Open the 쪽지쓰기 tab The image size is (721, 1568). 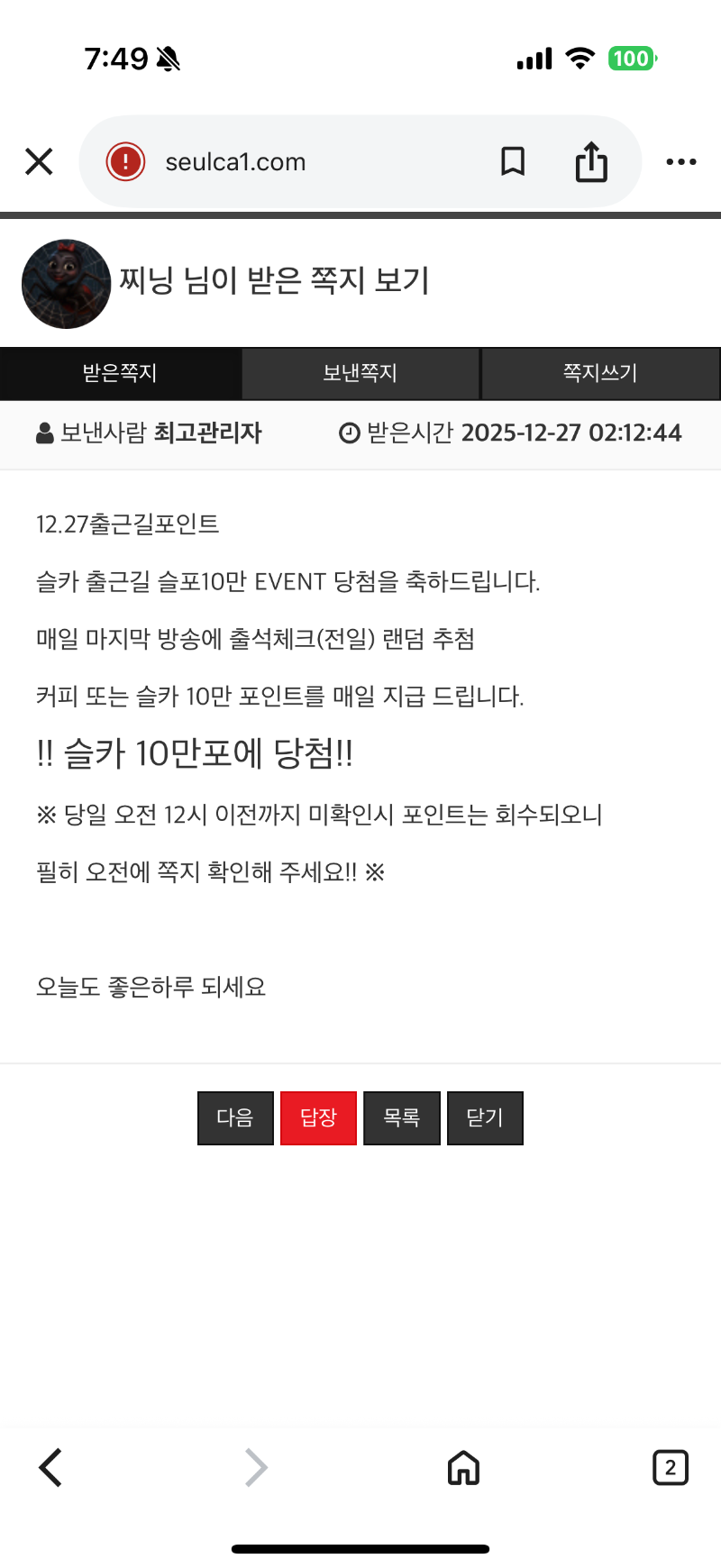pyautogui.click(x=600, y=373)
